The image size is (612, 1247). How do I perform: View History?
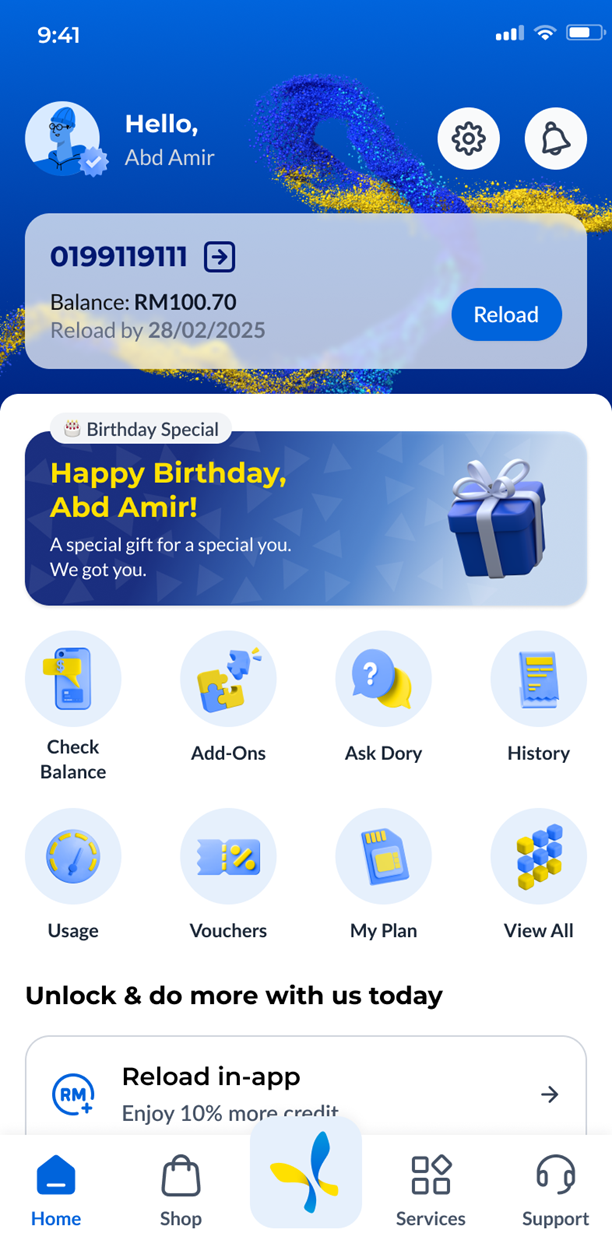(538, 679)
